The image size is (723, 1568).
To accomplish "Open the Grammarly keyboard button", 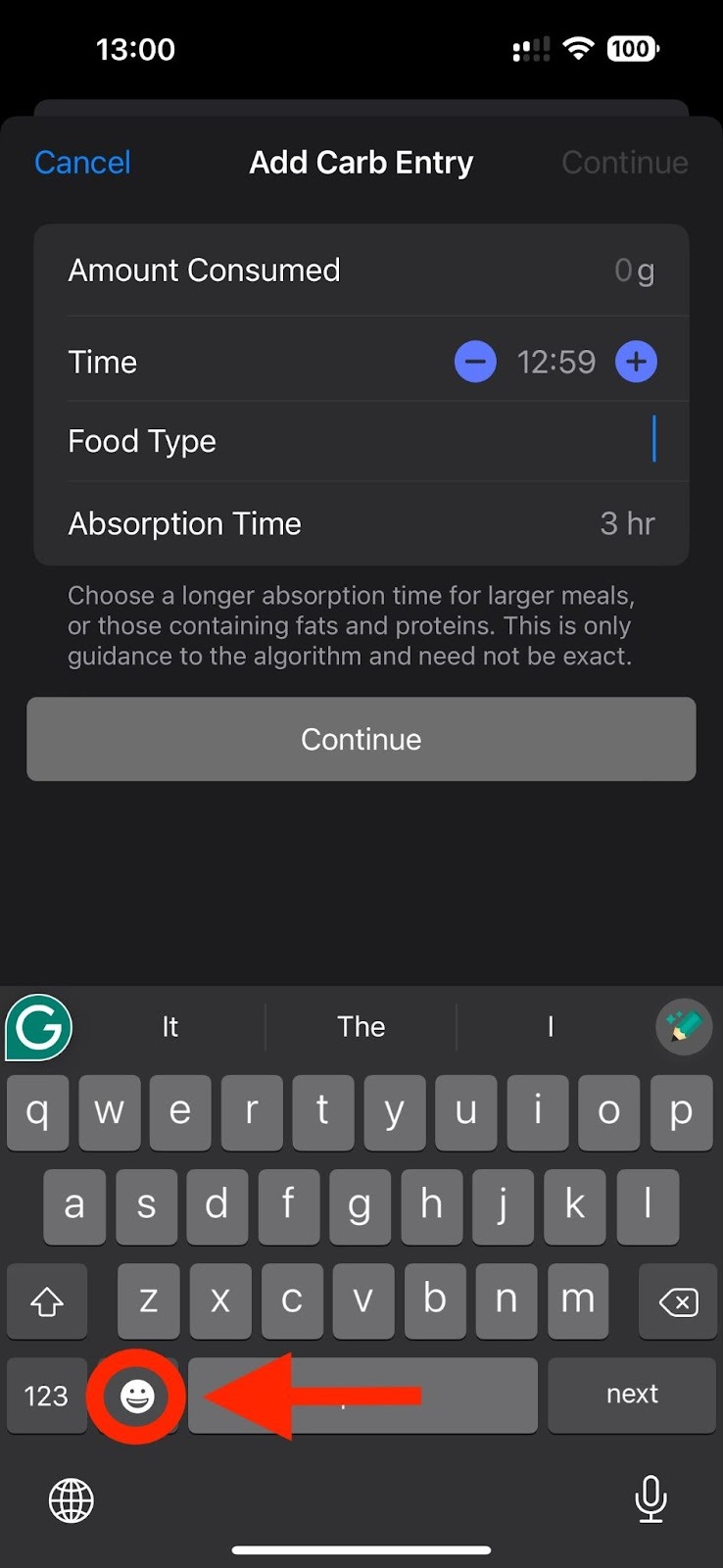I will click(x=39, y=1027).
